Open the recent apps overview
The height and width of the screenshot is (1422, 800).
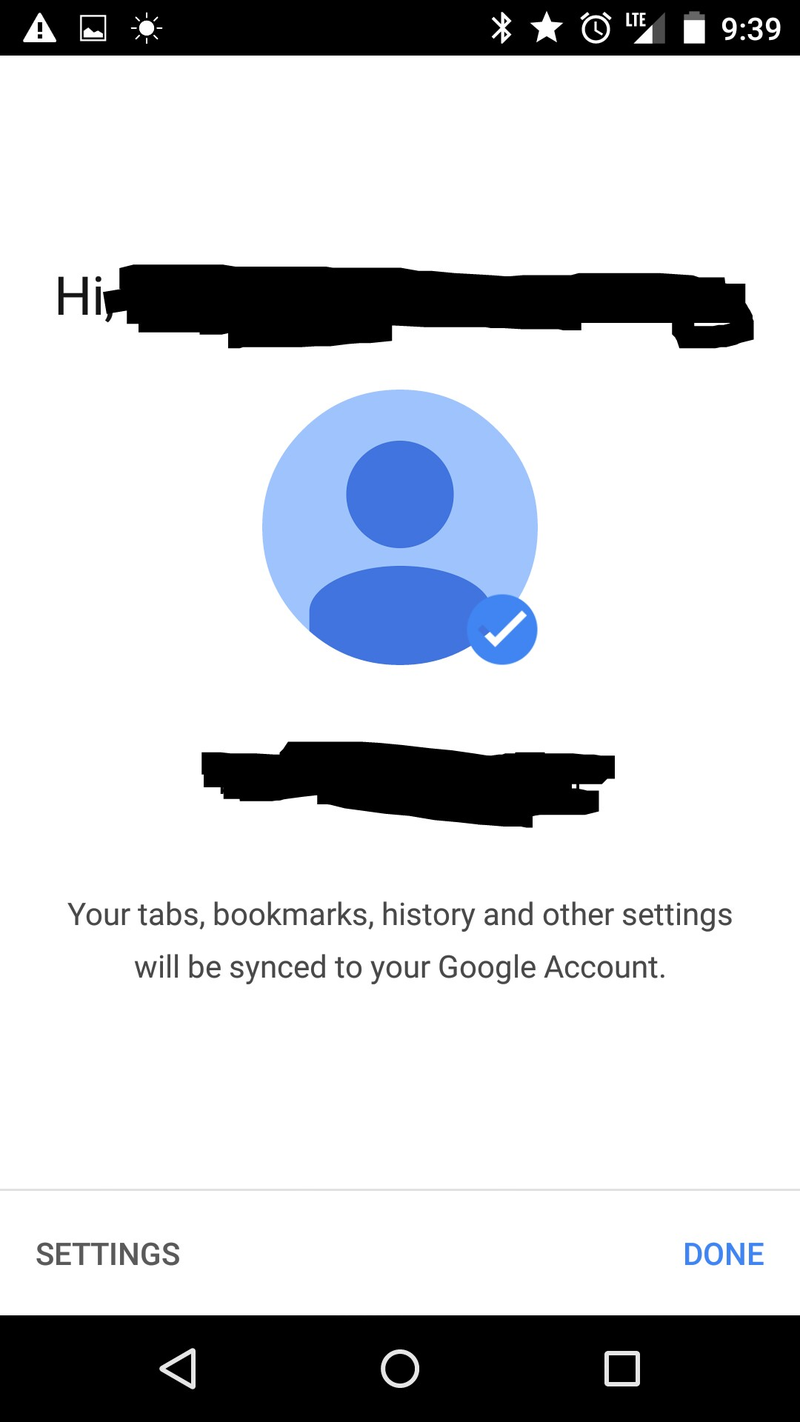[x=621, y=1368]
